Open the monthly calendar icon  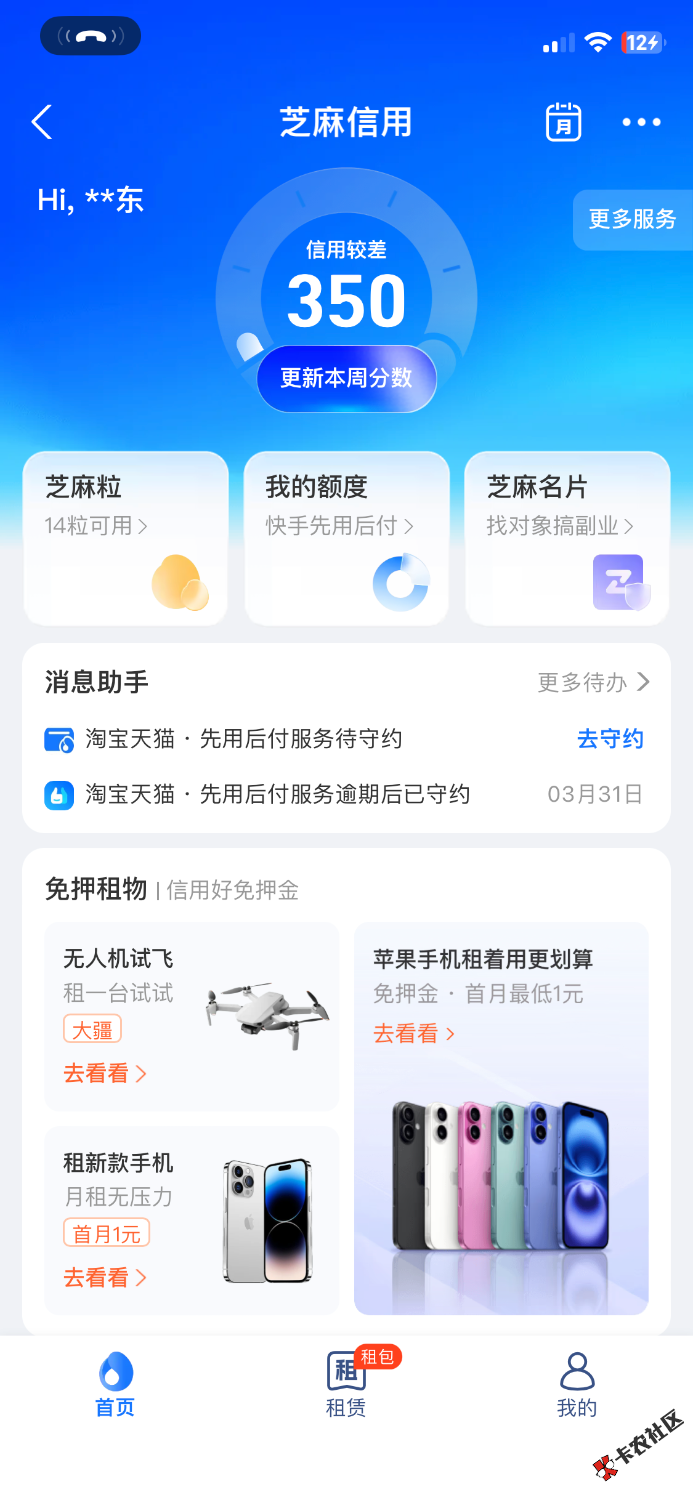(563, 123)
